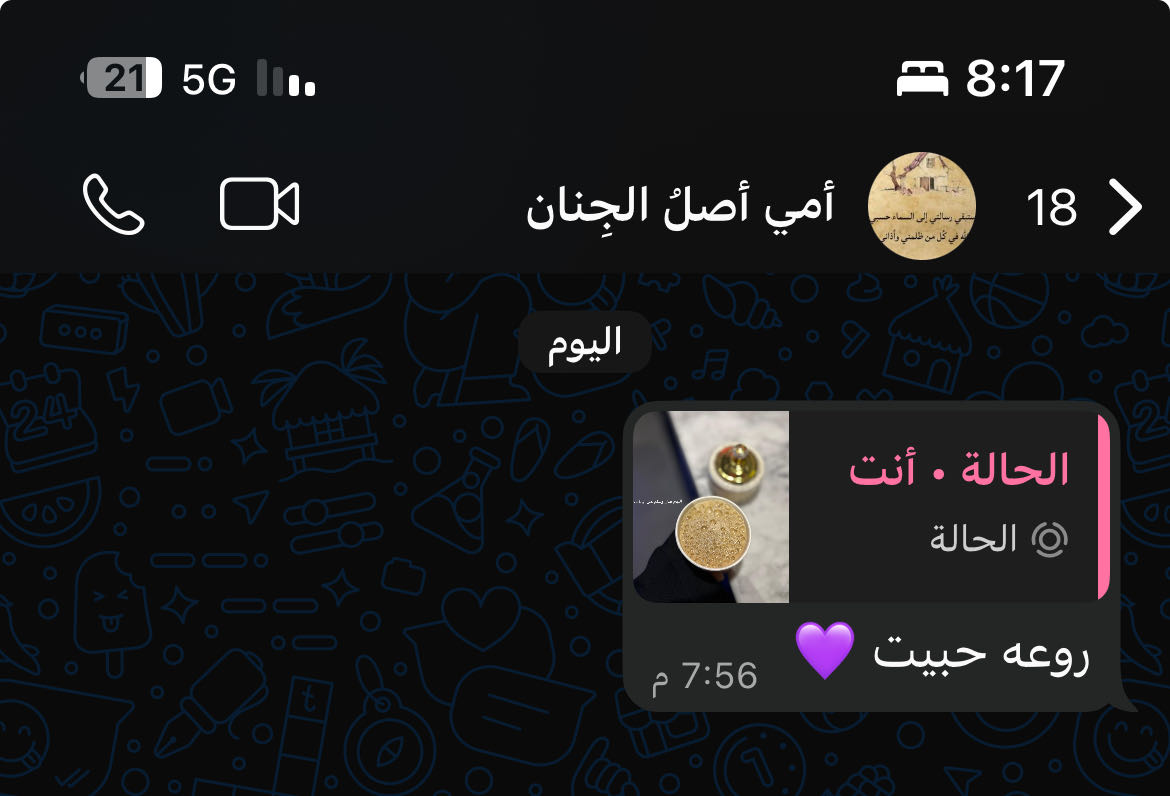This screenshot has height=796, width=1170.
Task: Start a video call with this contact
Action: [x=259, y=205]
